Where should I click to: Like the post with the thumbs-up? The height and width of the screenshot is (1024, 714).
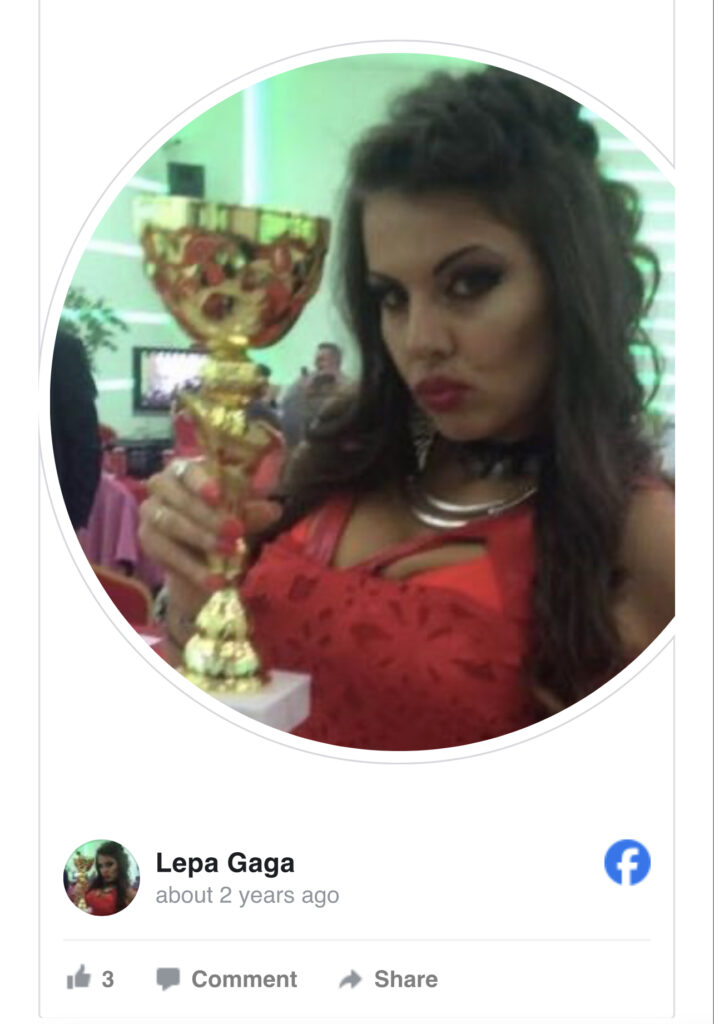click(x=90, y=978)
